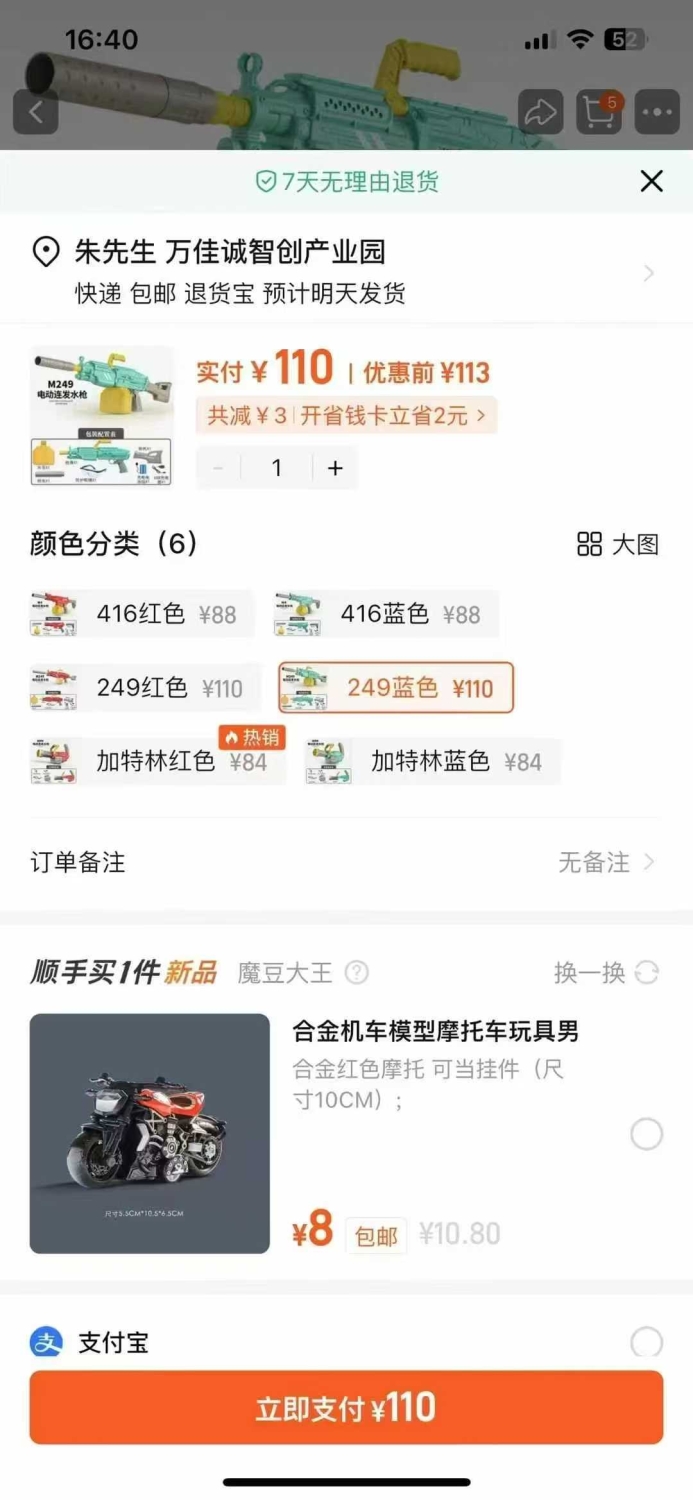Open the M249 water gun thumbnail

click(102, 416)
